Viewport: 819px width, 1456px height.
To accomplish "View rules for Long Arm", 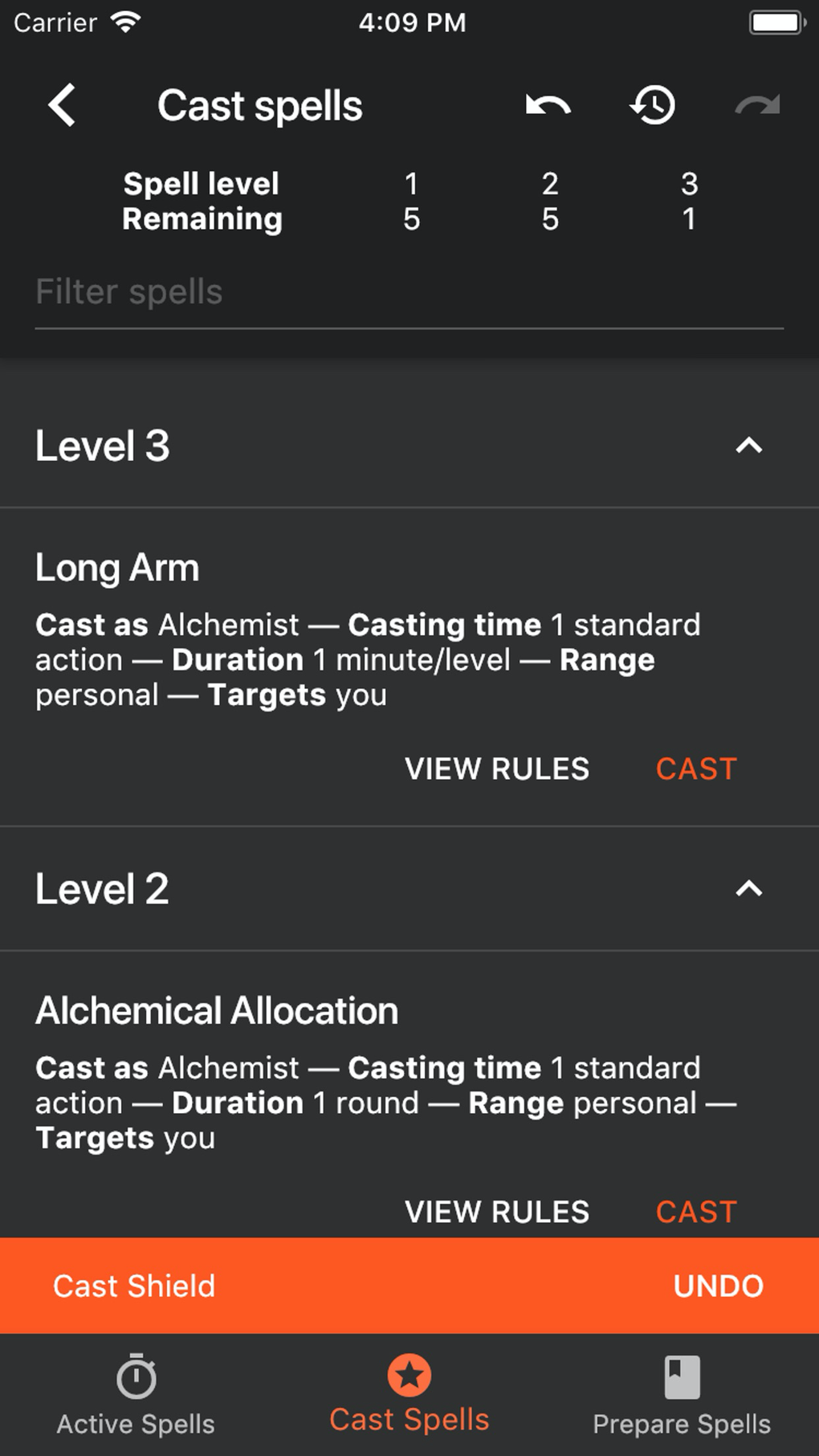I will (496, 769).
